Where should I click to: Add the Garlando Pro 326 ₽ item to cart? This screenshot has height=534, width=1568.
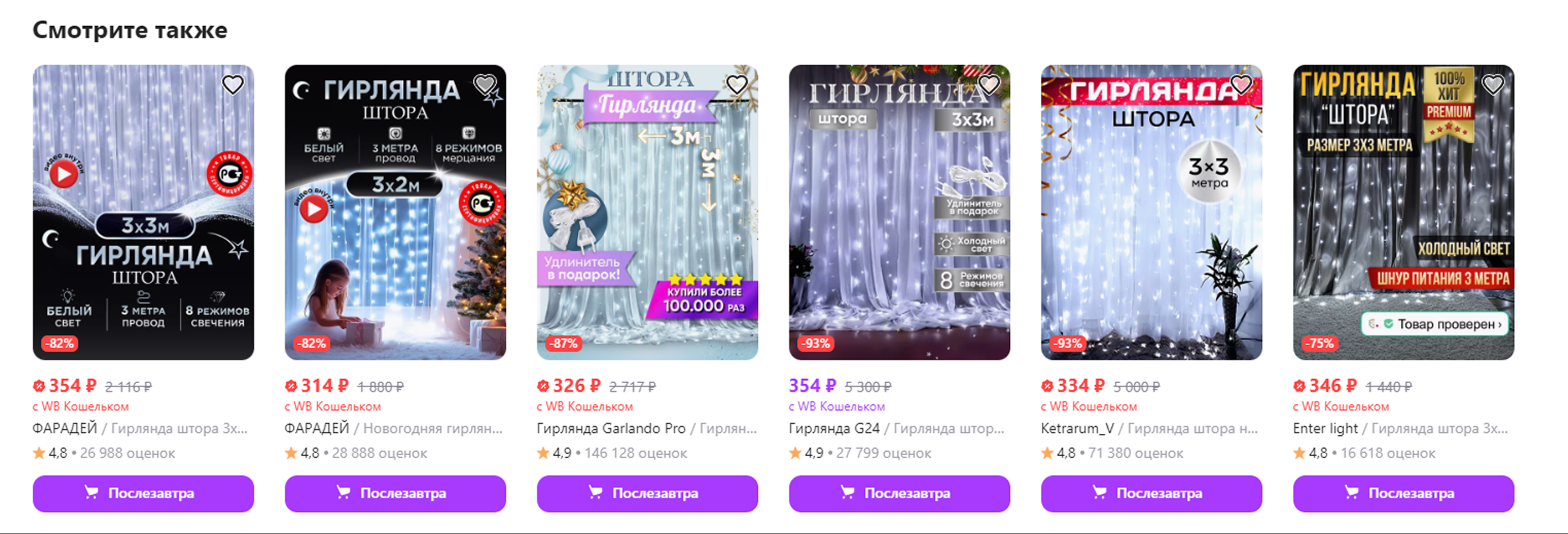coord(647,493)
